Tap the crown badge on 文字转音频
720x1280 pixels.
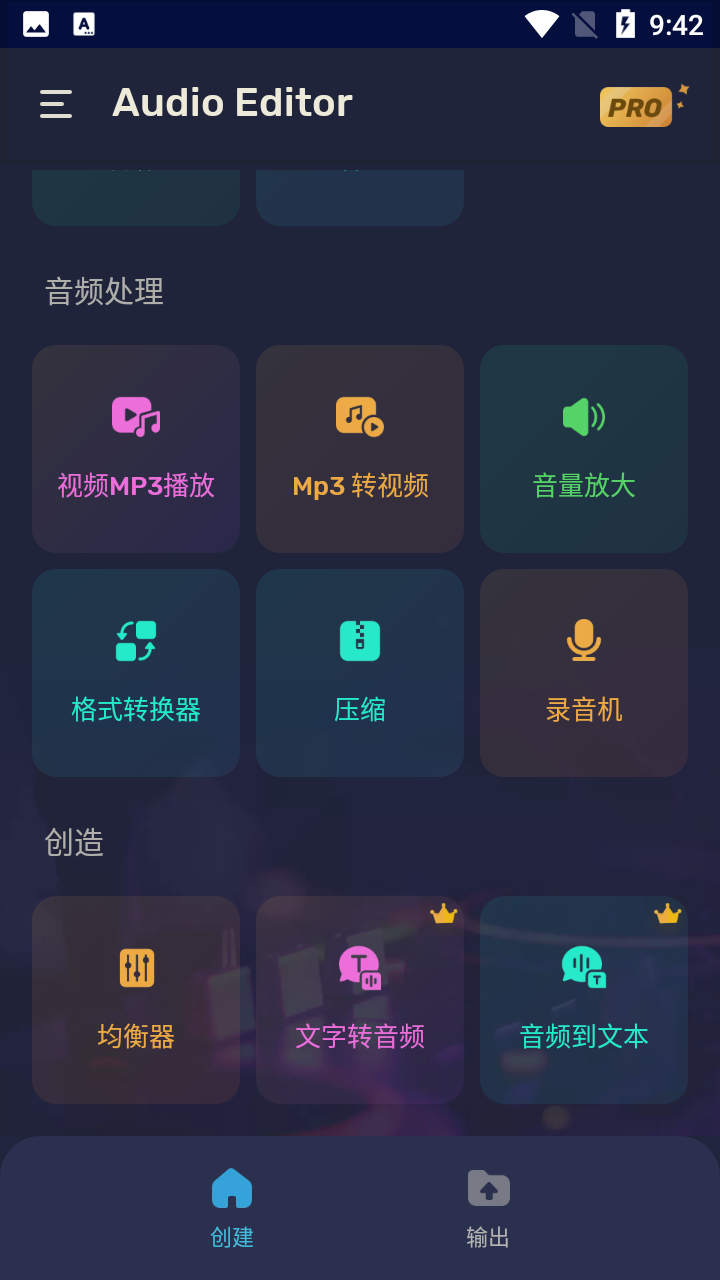click(443, 913)
